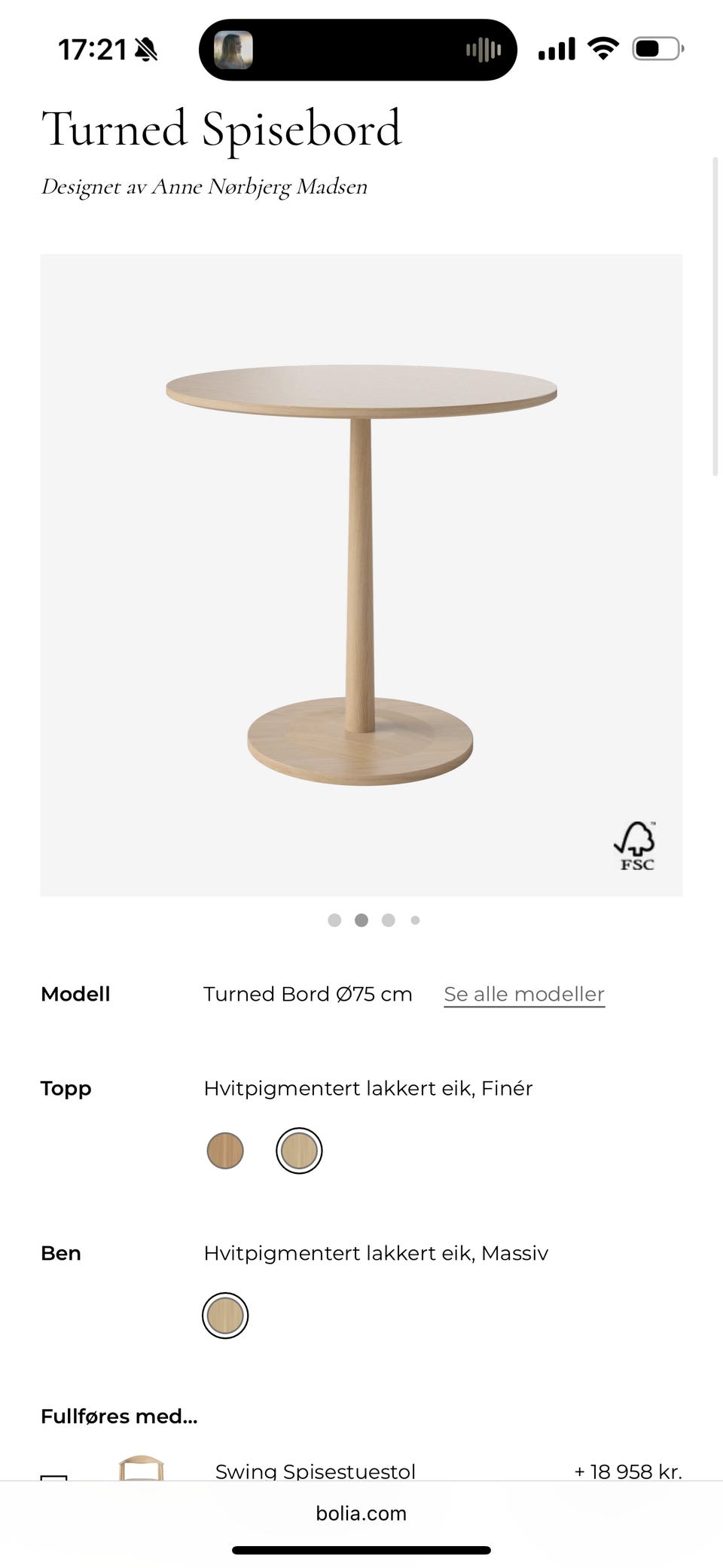Select the darker oak Topp color swatch
723x1568 pixels.
click(x=224, y=1151)
